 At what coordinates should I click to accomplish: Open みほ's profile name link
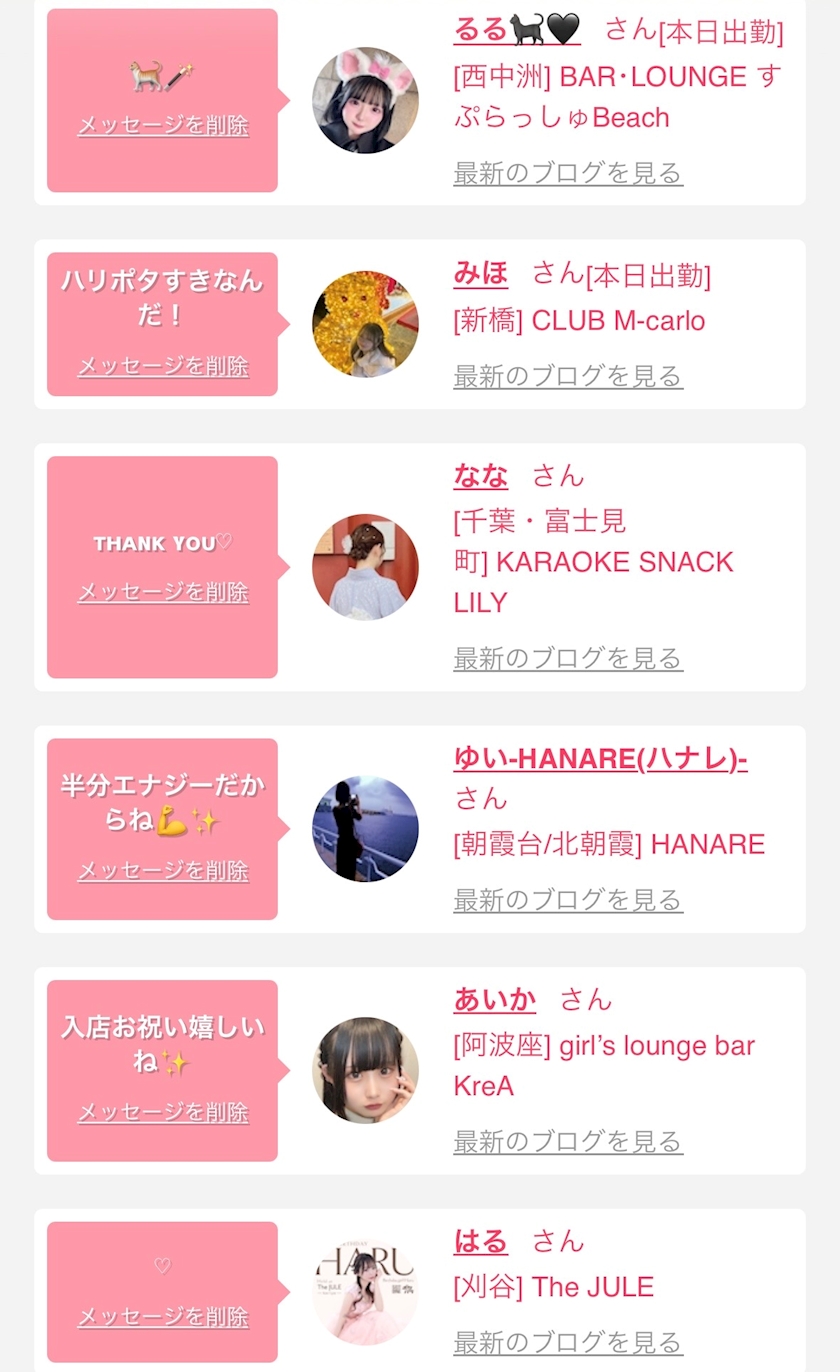[x=481, y=273]
